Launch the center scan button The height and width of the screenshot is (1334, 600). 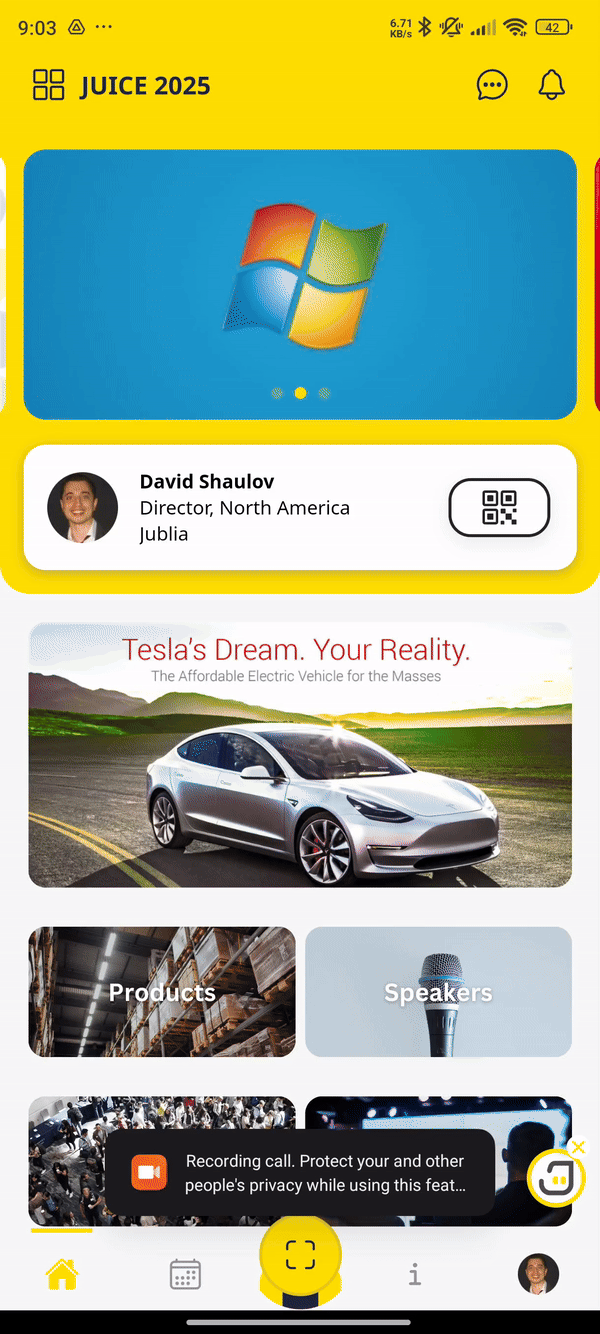coord(300,1255)
